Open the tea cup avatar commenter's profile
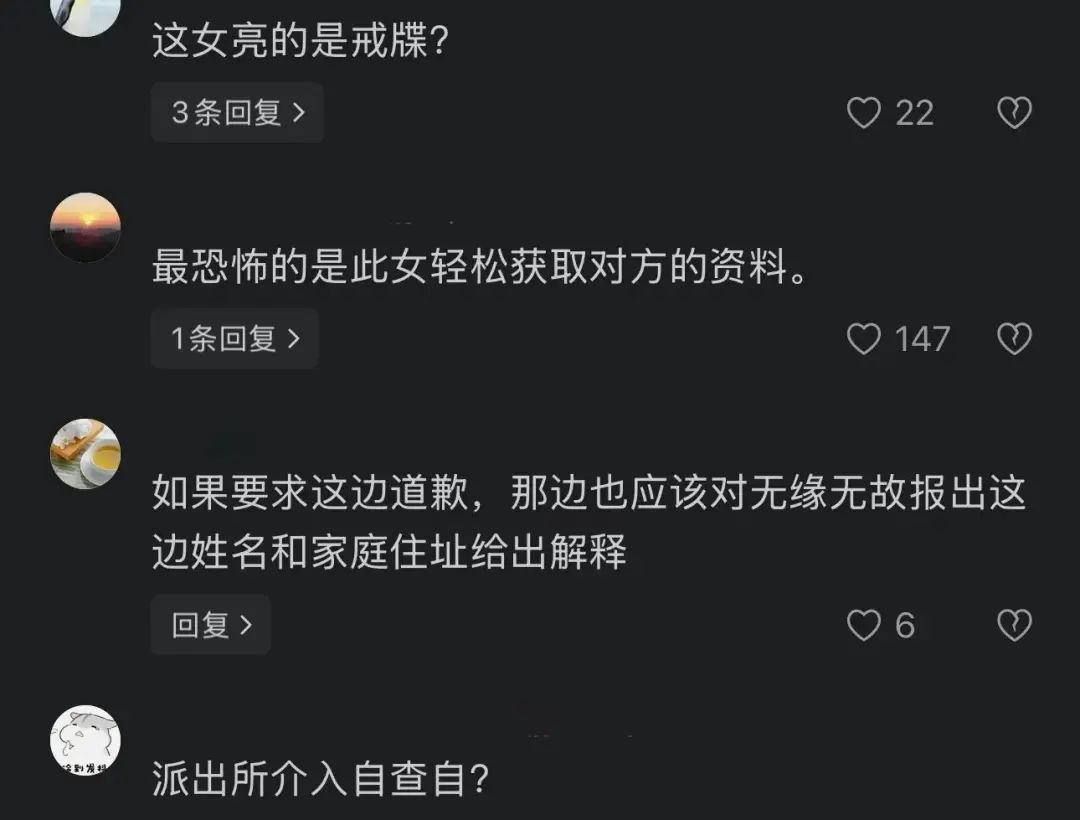The width and height of the screenshot is (1080, 820). click(x=85, y=453)
